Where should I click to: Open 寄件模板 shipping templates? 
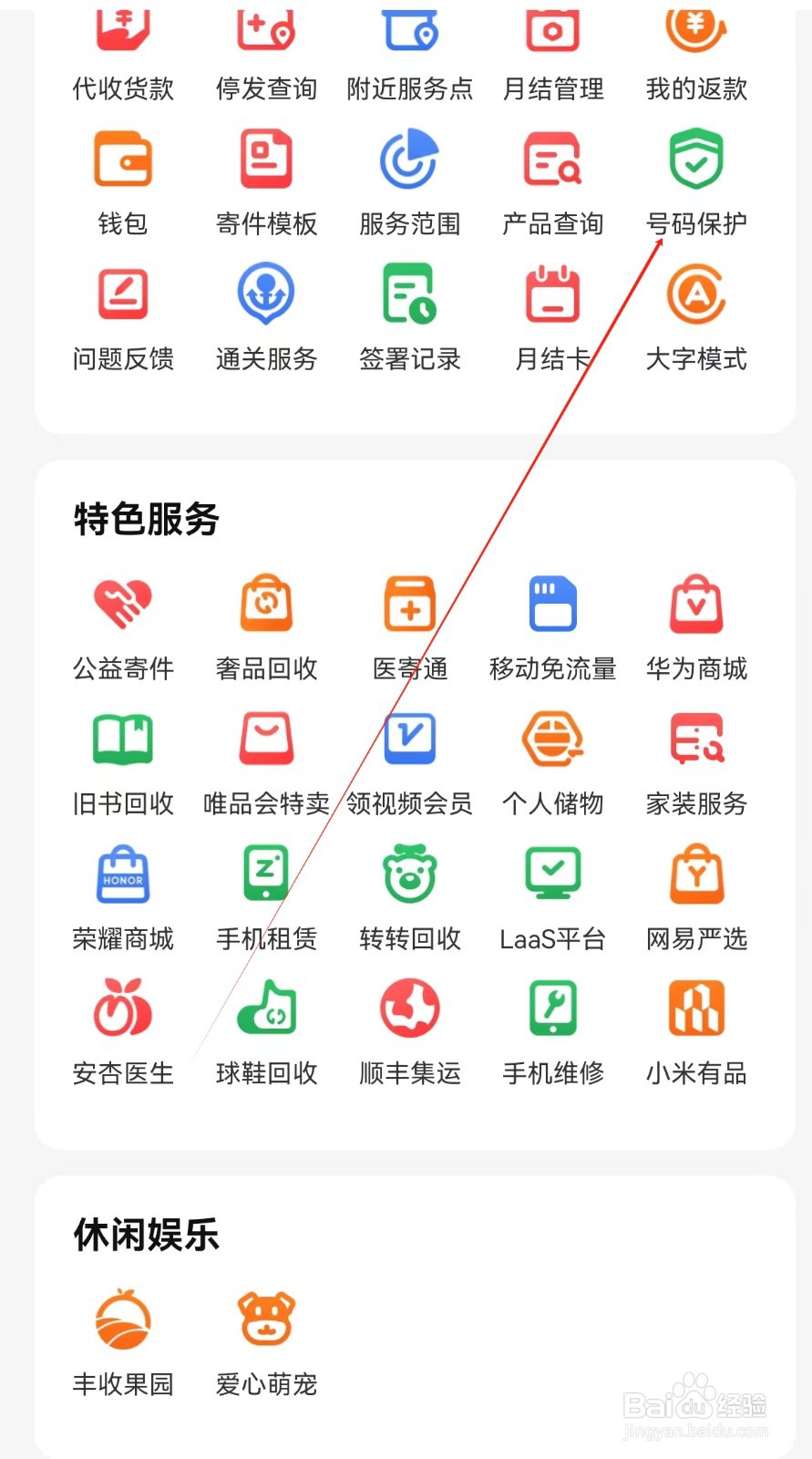point(266,182)
